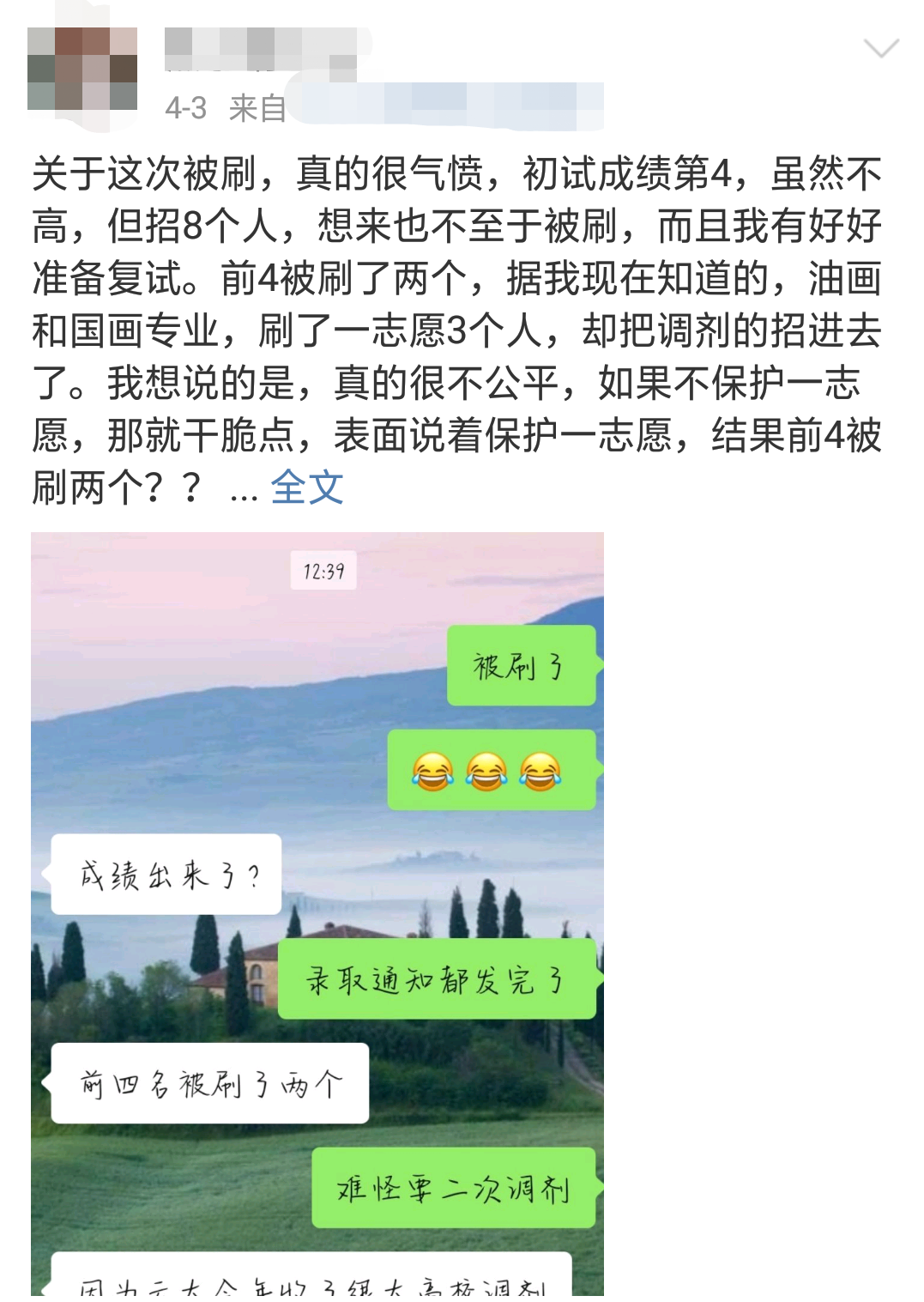The image size is (924, 1302).
Task: Expand the full post via 全文
Action: pyautogui.click(x=306, y=488)
